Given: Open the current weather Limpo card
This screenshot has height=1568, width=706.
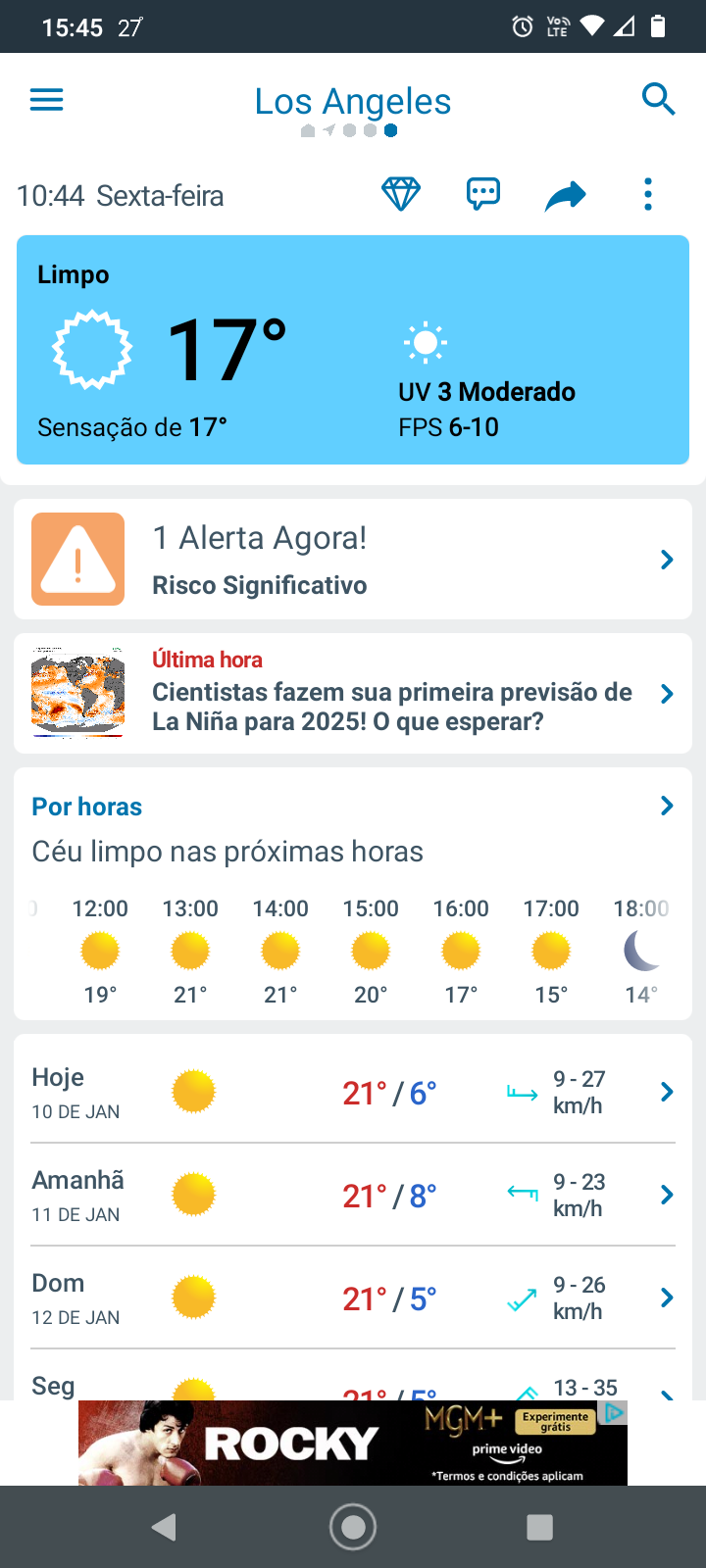Looking at the screenshot, I should [x=353, y=350].
